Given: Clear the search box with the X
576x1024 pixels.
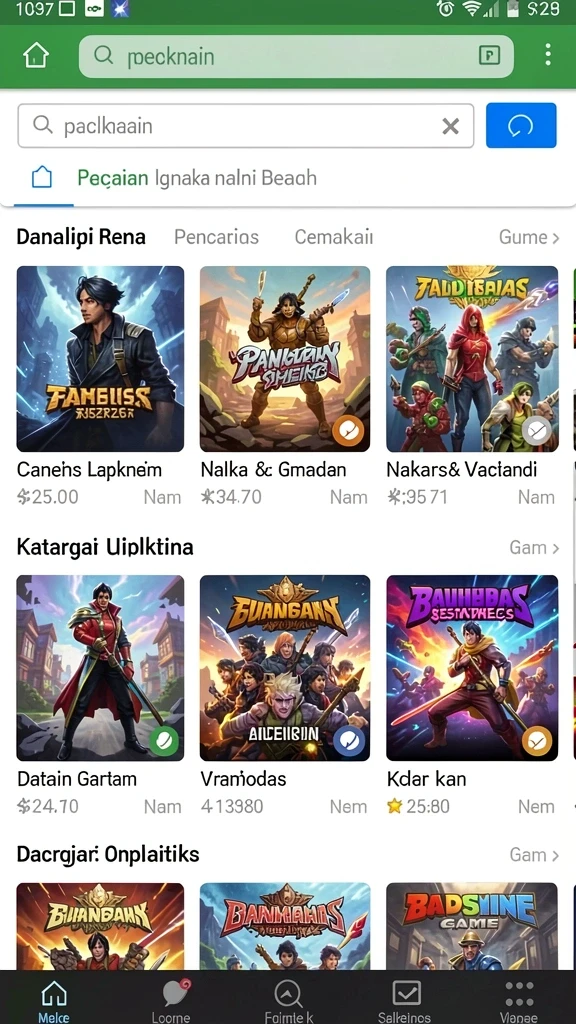Looking at the screenshot, I should (x=451, y=126).
